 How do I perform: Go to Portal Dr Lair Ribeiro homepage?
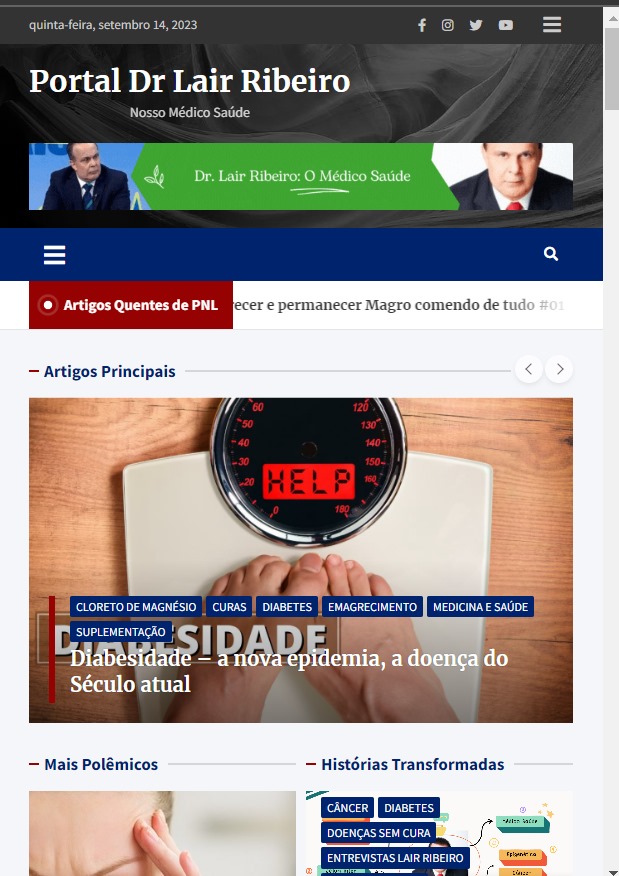(x=189, y=81)
